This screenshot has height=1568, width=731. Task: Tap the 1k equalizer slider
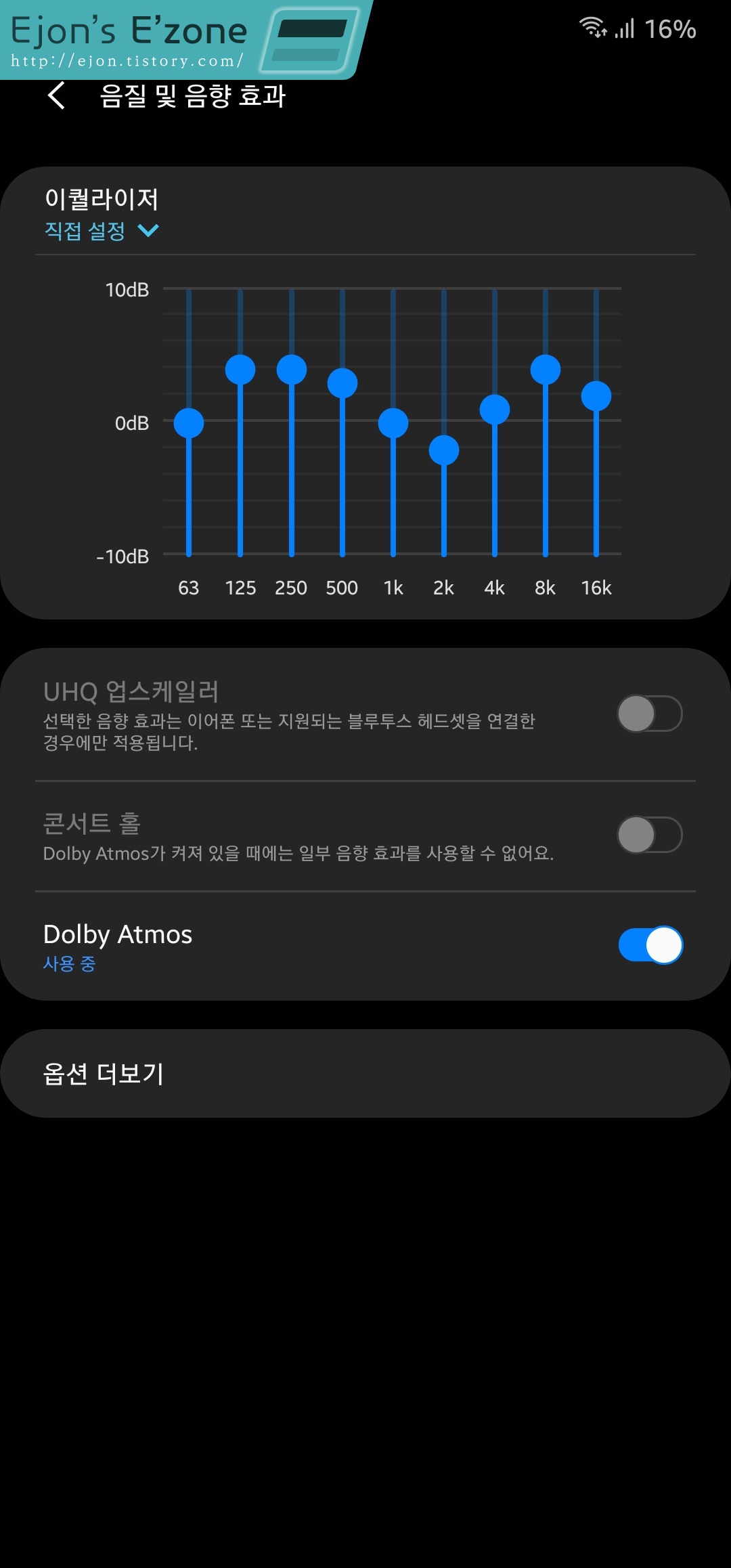click(393, 423)
